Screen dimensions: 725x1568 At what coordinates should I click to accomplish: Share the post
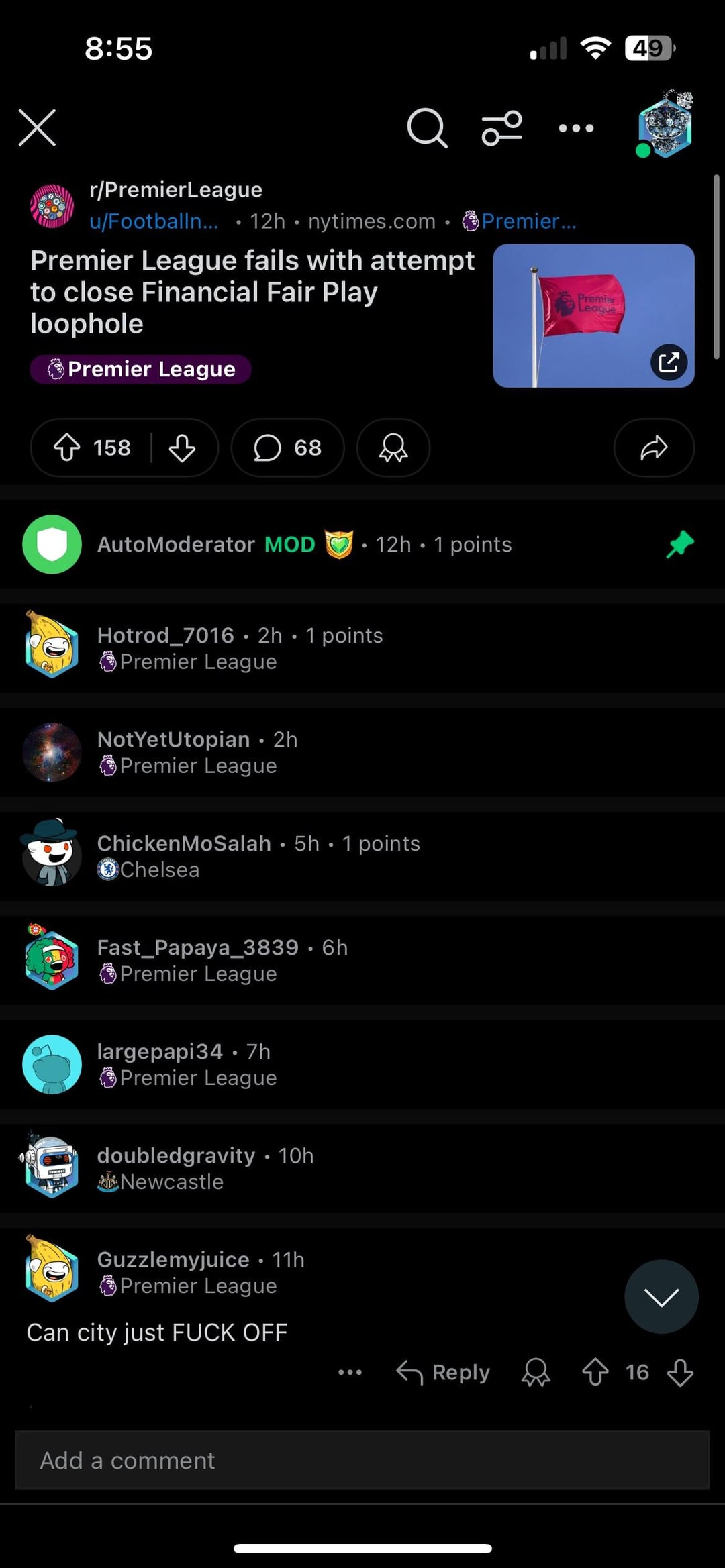click(x=653, y=448)
